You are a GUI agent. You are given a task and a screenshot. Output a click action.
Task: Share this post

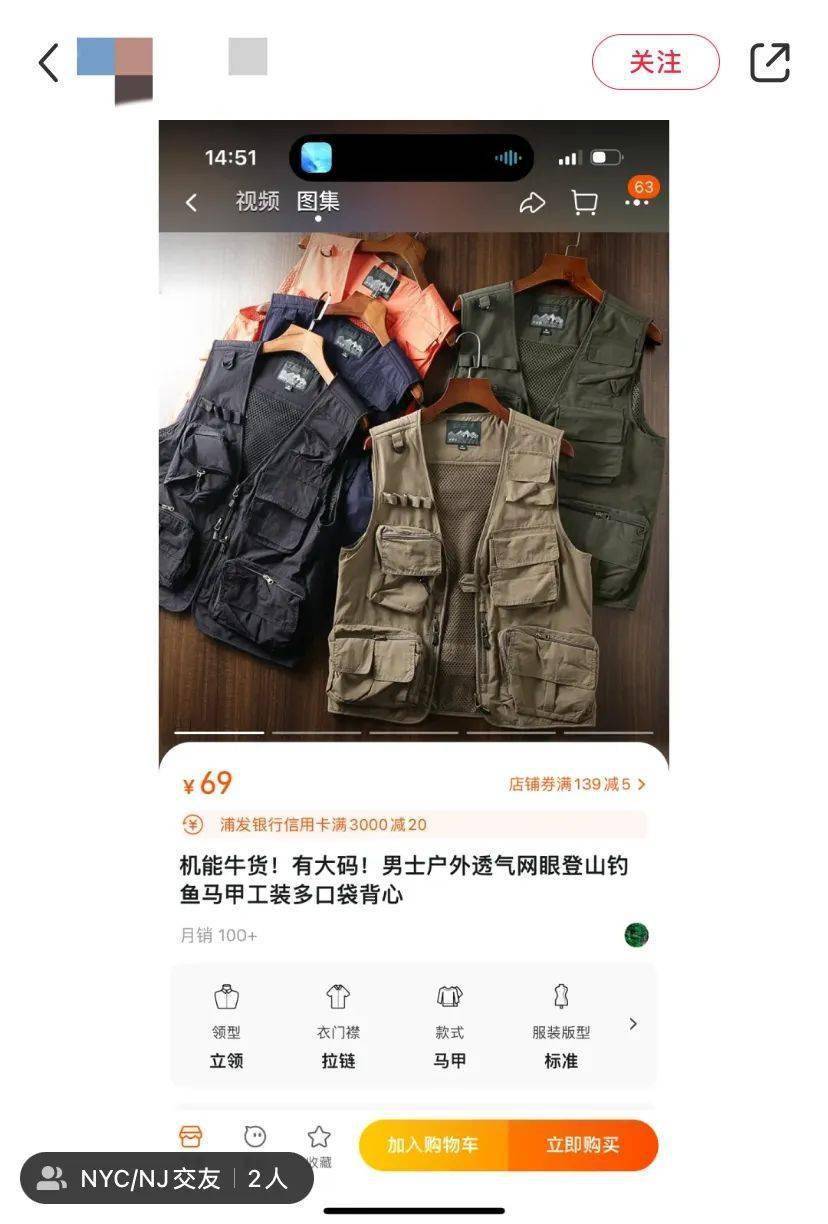click(x=770, y=63)
